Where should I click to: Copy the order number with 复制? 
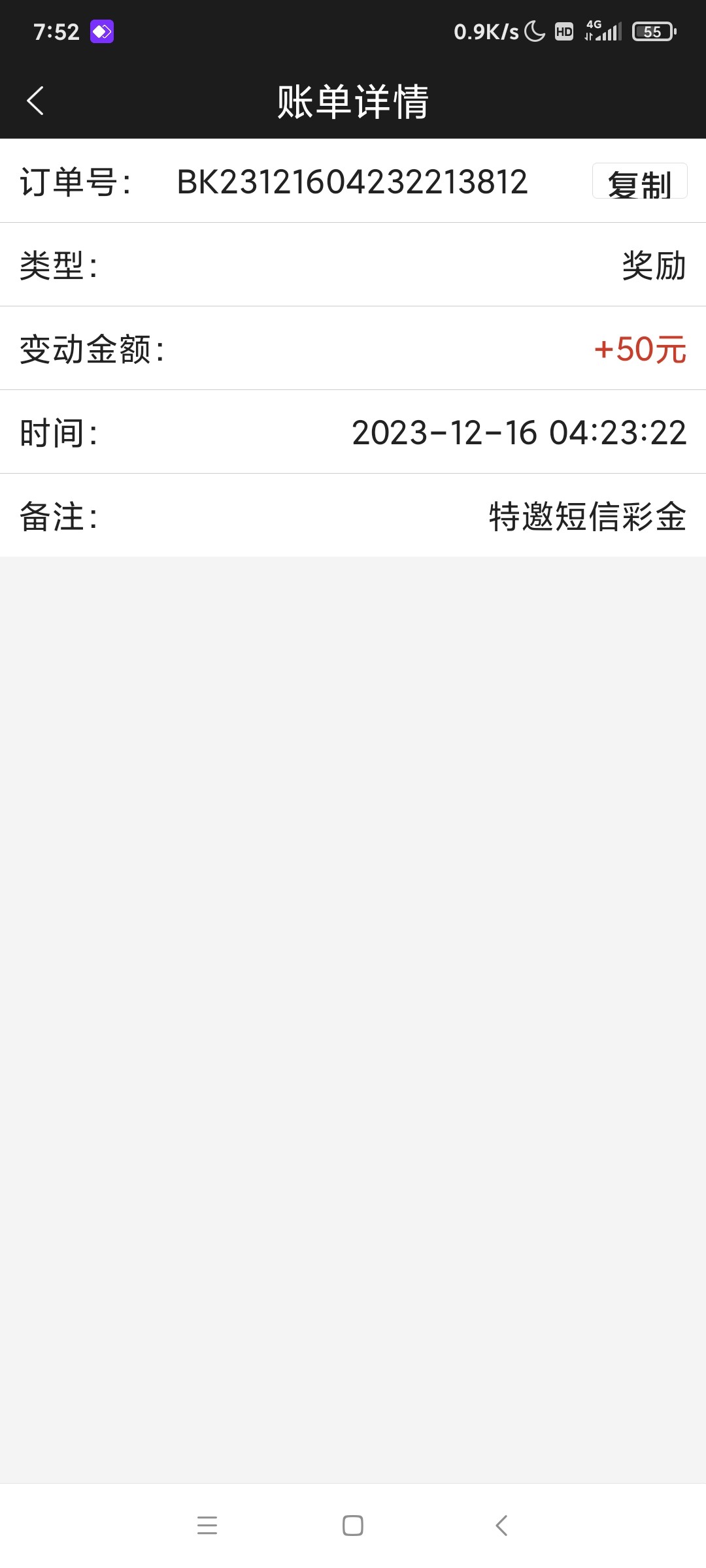coord(639,182)
